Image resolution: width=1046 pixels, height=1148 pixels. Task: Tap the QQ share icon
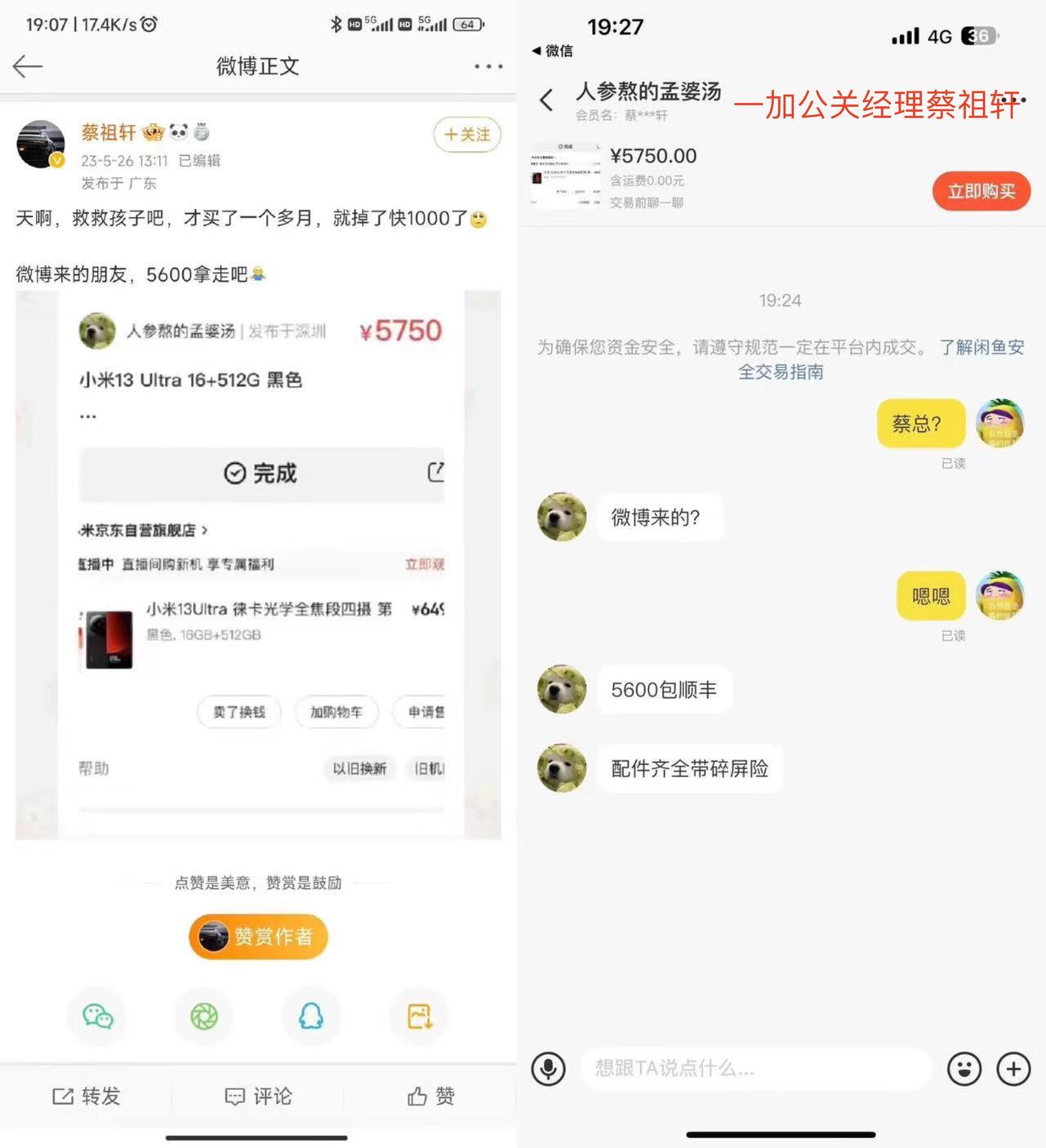click(x=310, y=1017)
